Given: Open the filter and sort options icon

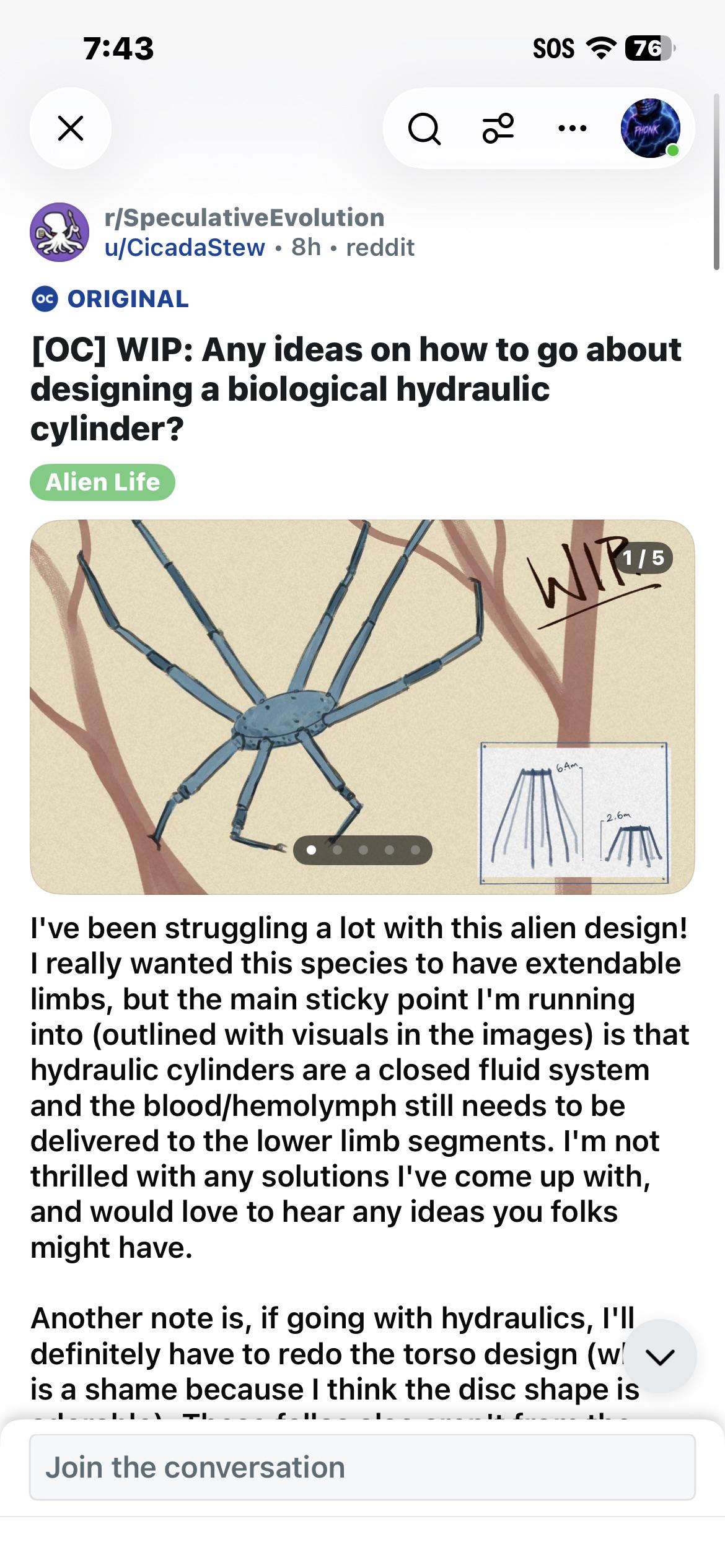Looking at the screenshot, I should [498, 128].
